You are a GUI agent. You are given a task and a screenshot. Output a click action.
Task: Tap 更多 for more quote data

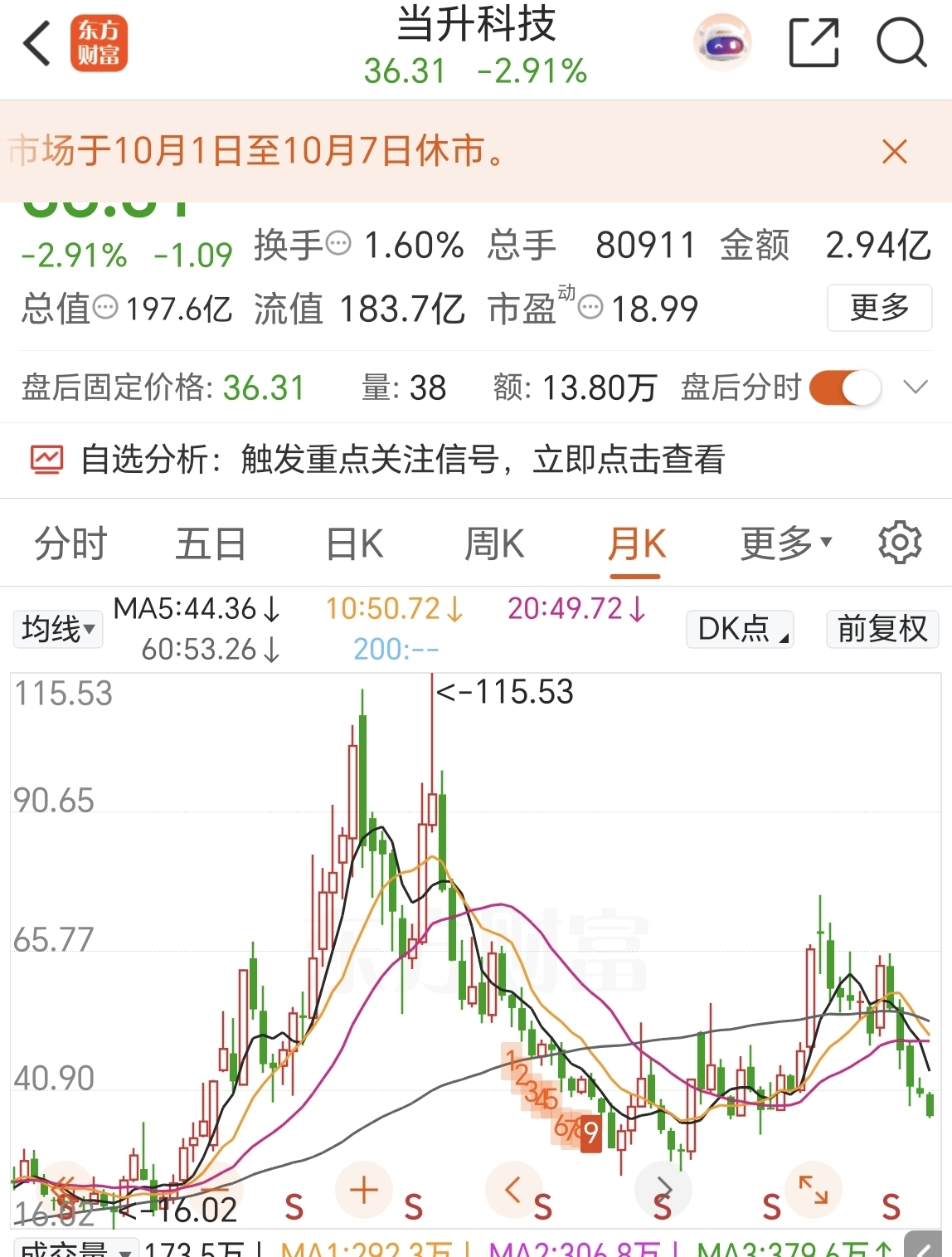880,308
